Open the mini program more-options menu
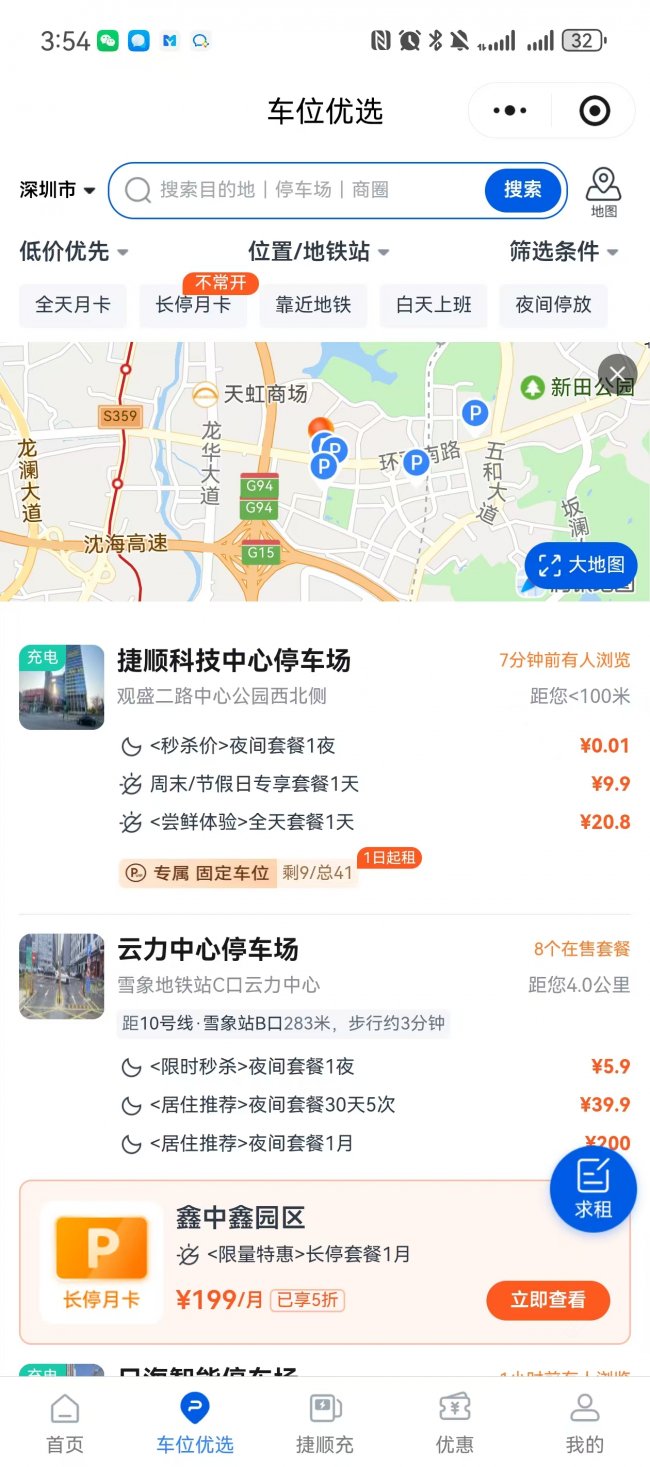Viewport: 650px width, 1467px height. [509, 111]
